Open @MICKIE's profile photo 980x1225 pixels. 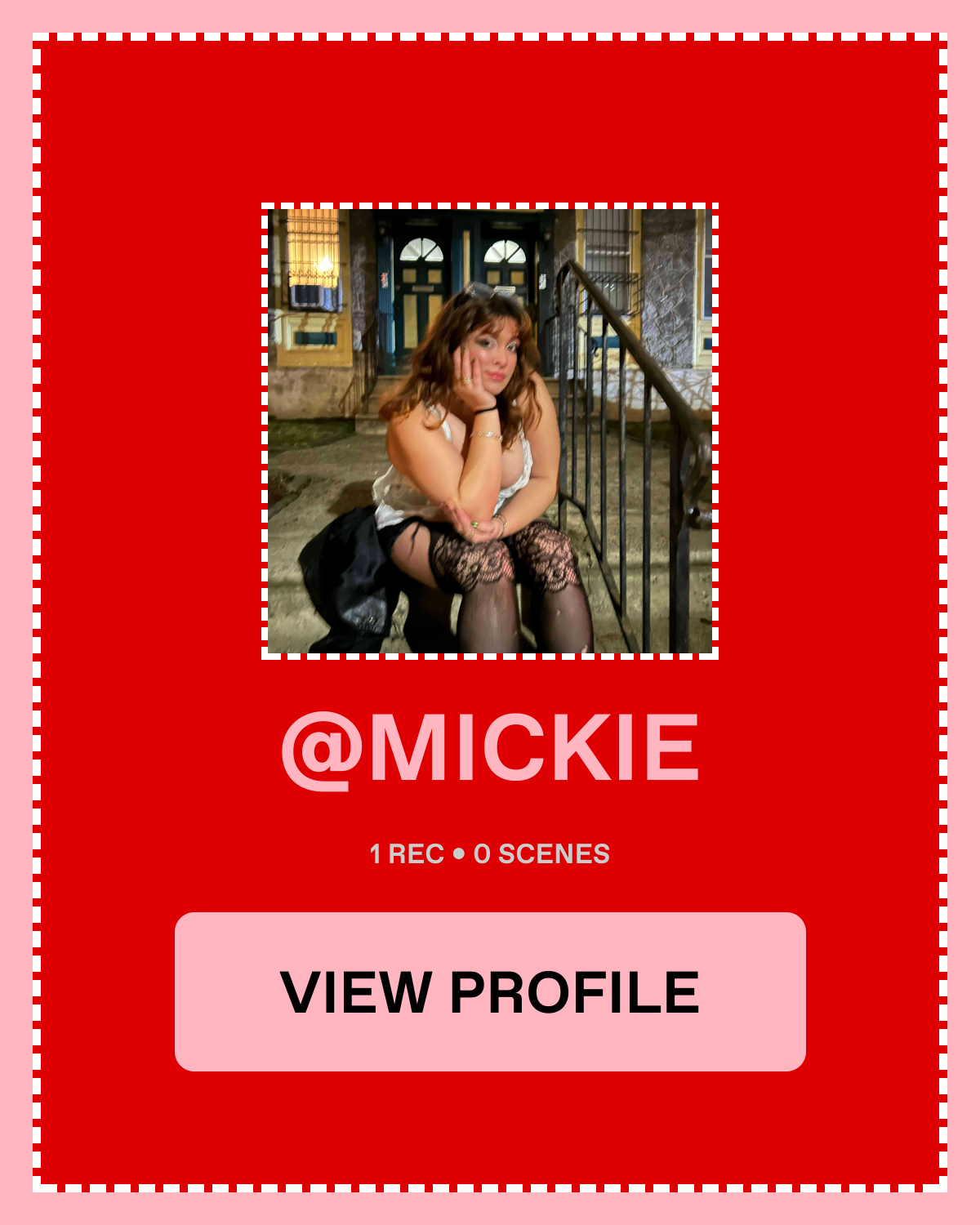click(x=490, y=431)
